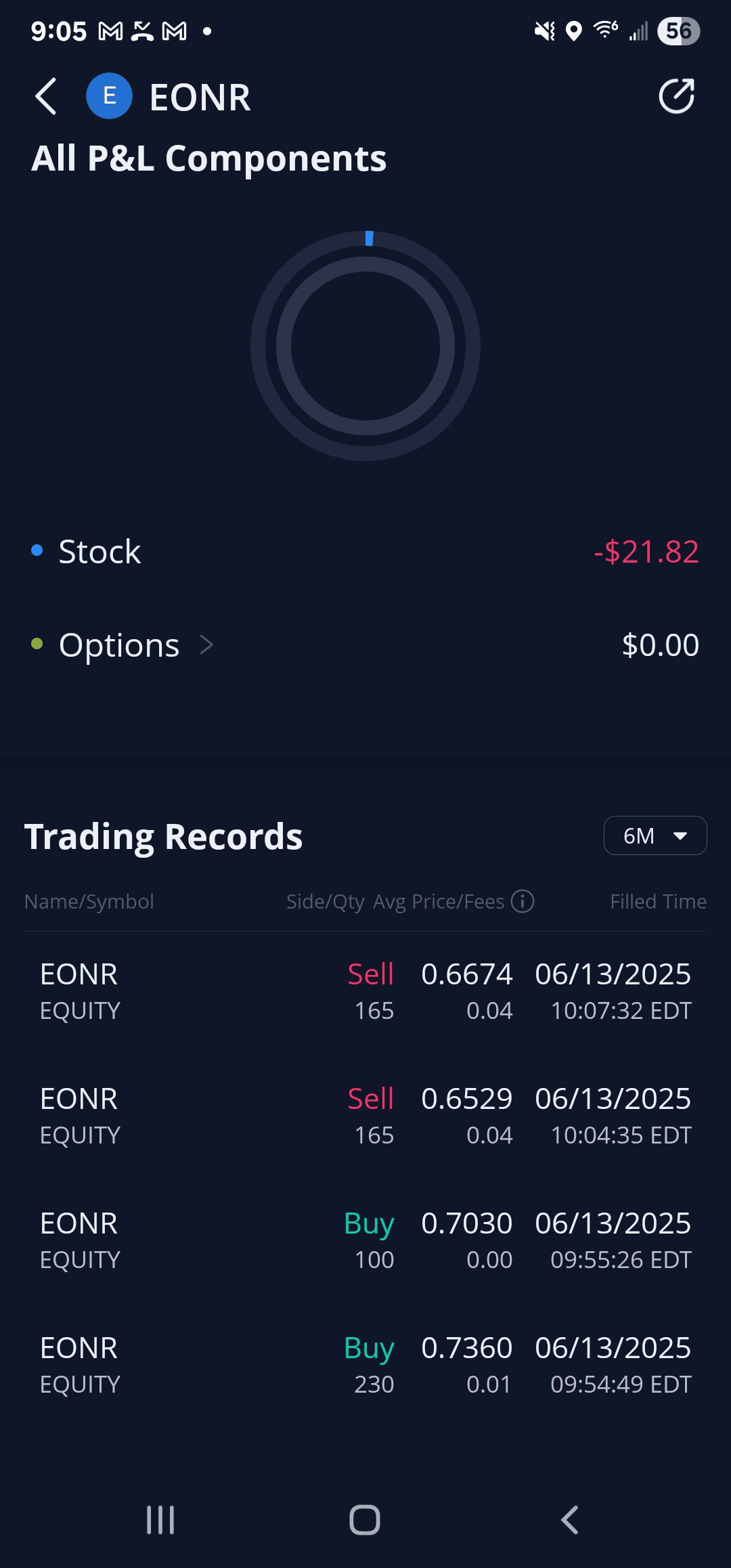
Task: Show recent apps from navigation bar
Action: pos(160,1520)
